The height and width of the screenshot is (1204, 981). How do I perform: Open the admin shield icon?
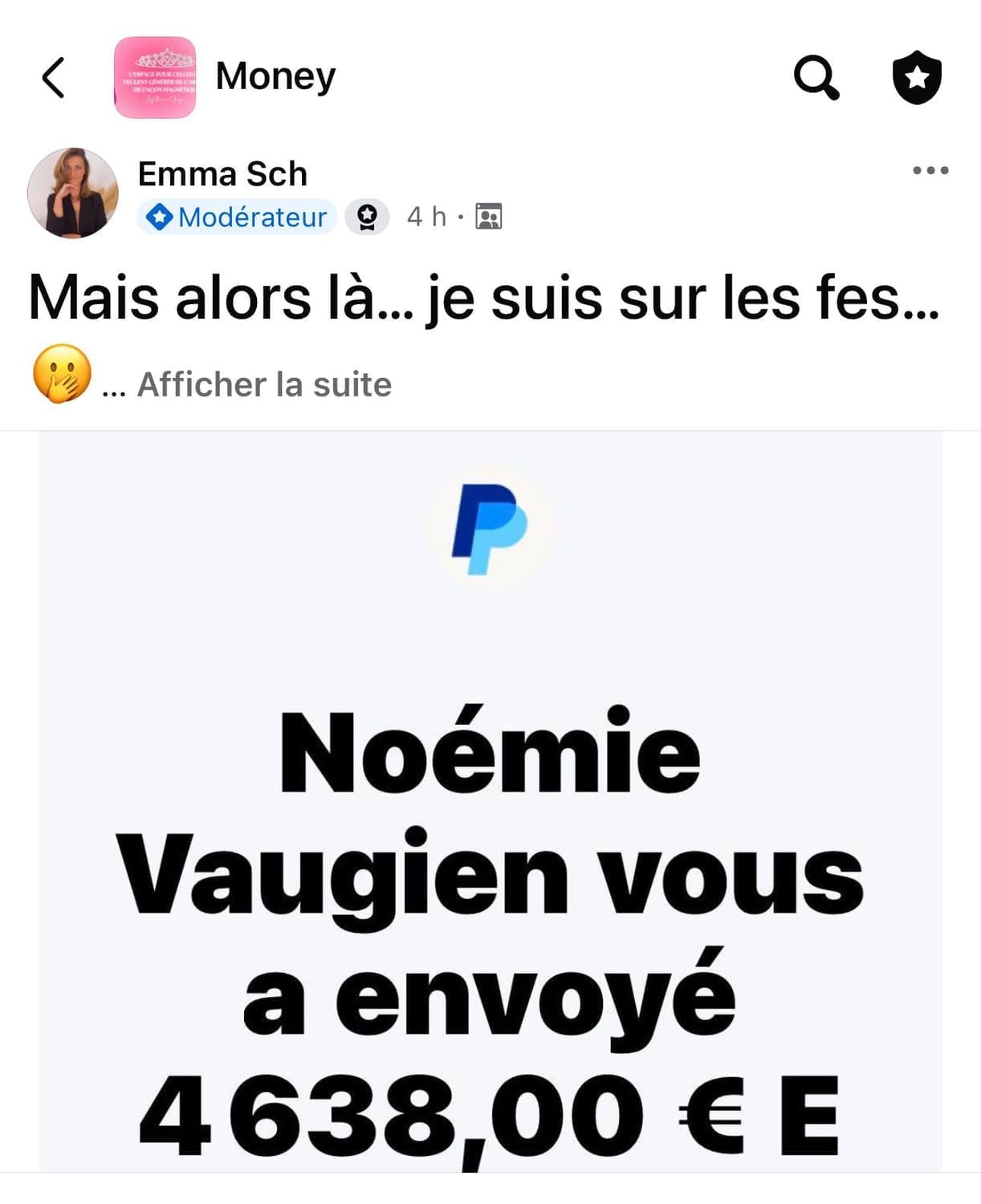pos(917,78)
